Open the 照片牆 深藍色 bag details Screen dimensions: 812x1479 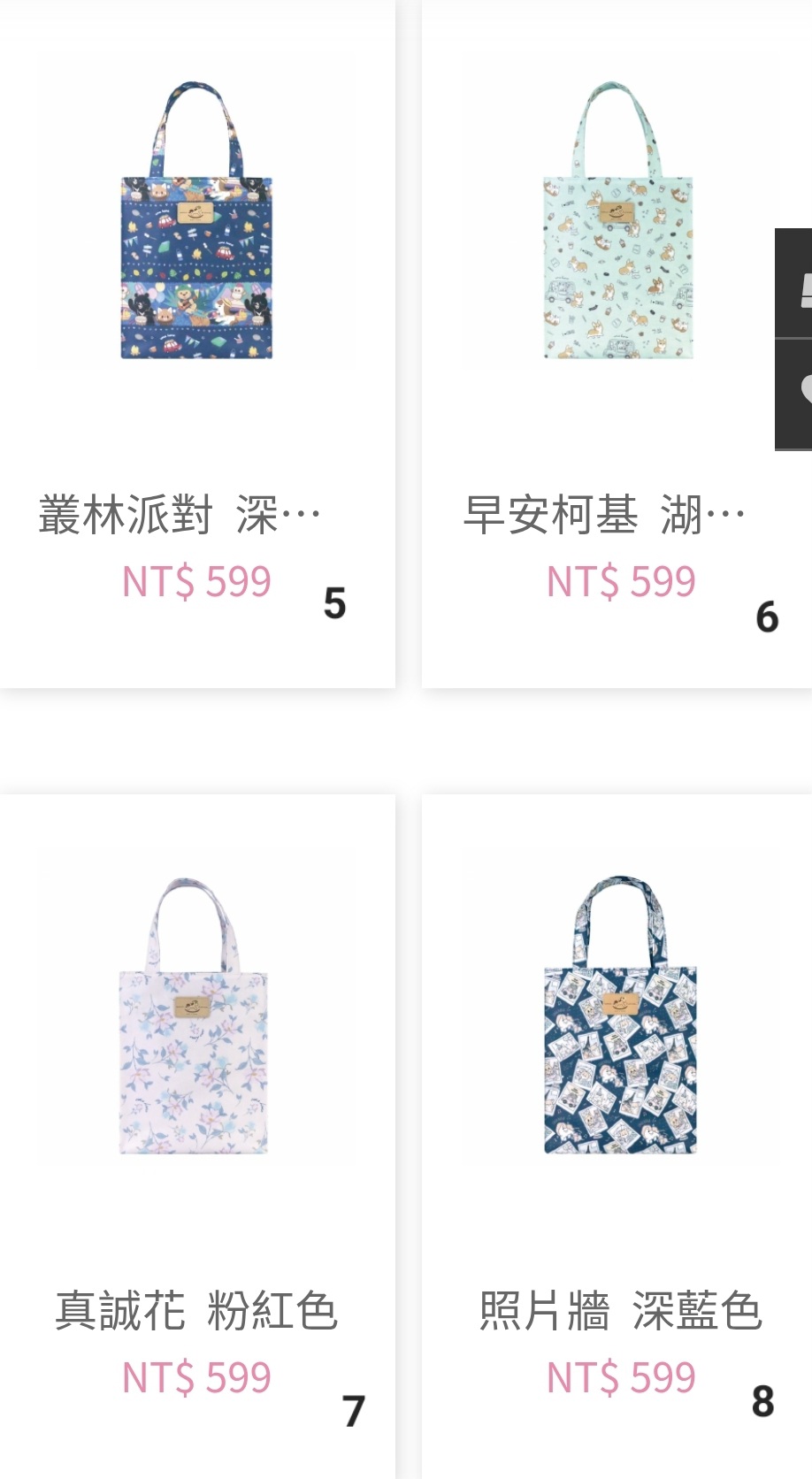pyautogui.click(x=619, y=1015)
